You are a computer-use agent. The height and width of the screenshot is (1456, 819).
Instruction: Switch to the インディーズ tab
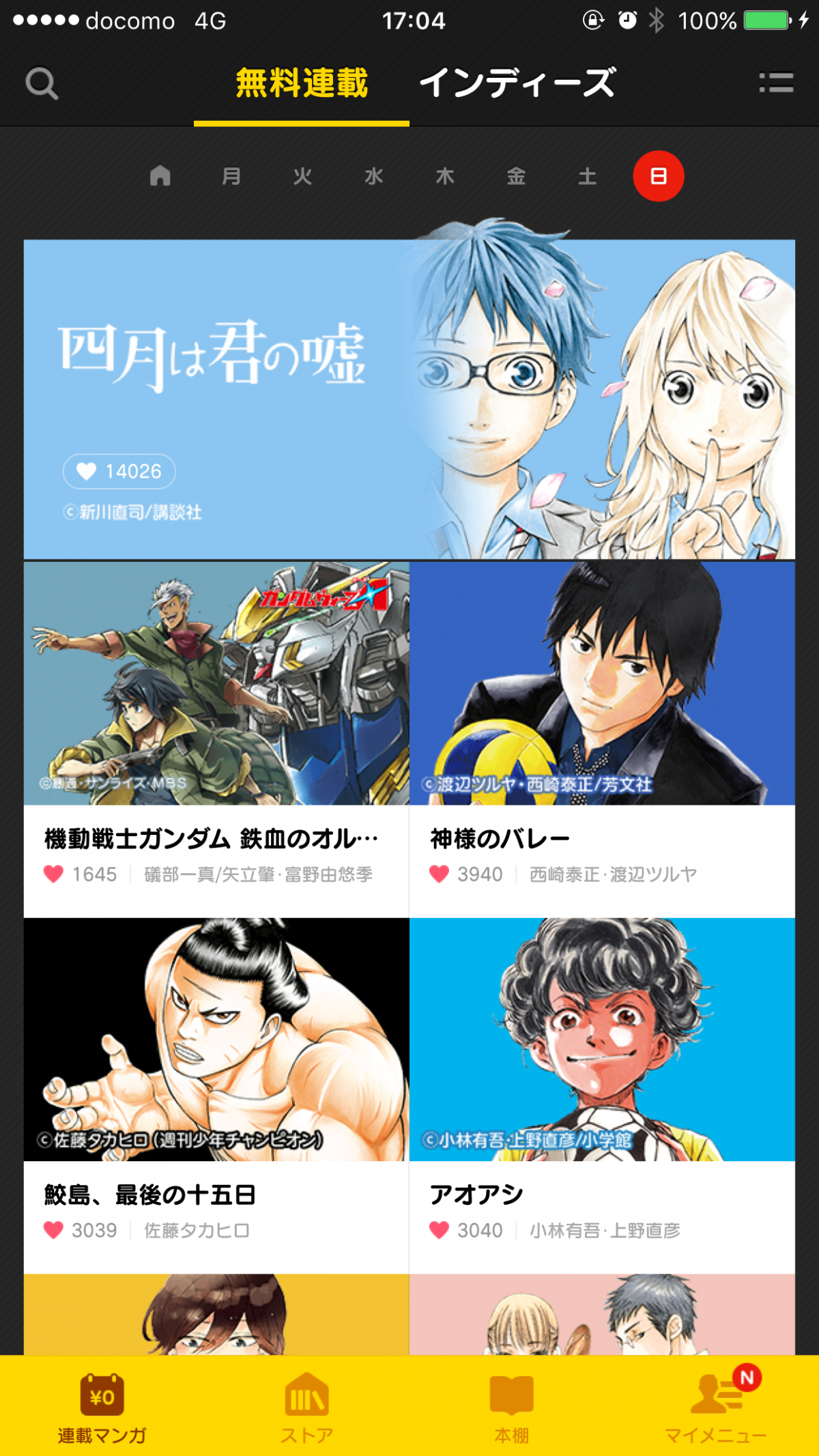[x=517, y=83]
